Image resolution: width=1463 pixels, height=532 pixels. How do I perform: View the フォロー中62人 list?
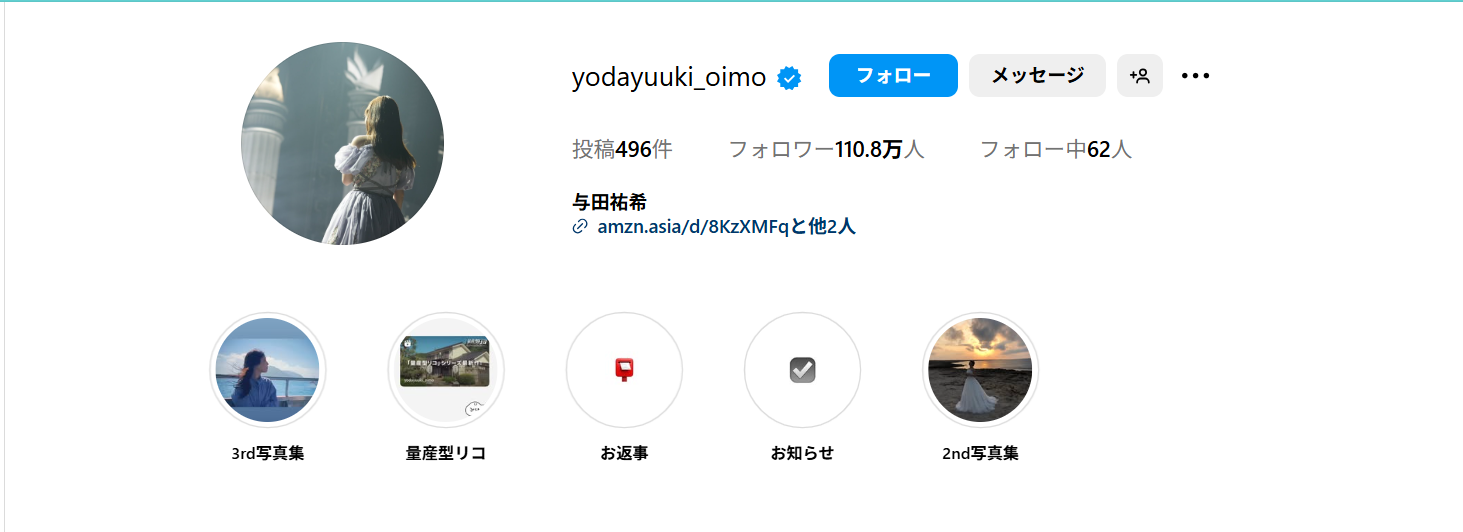pos(1055,150)
